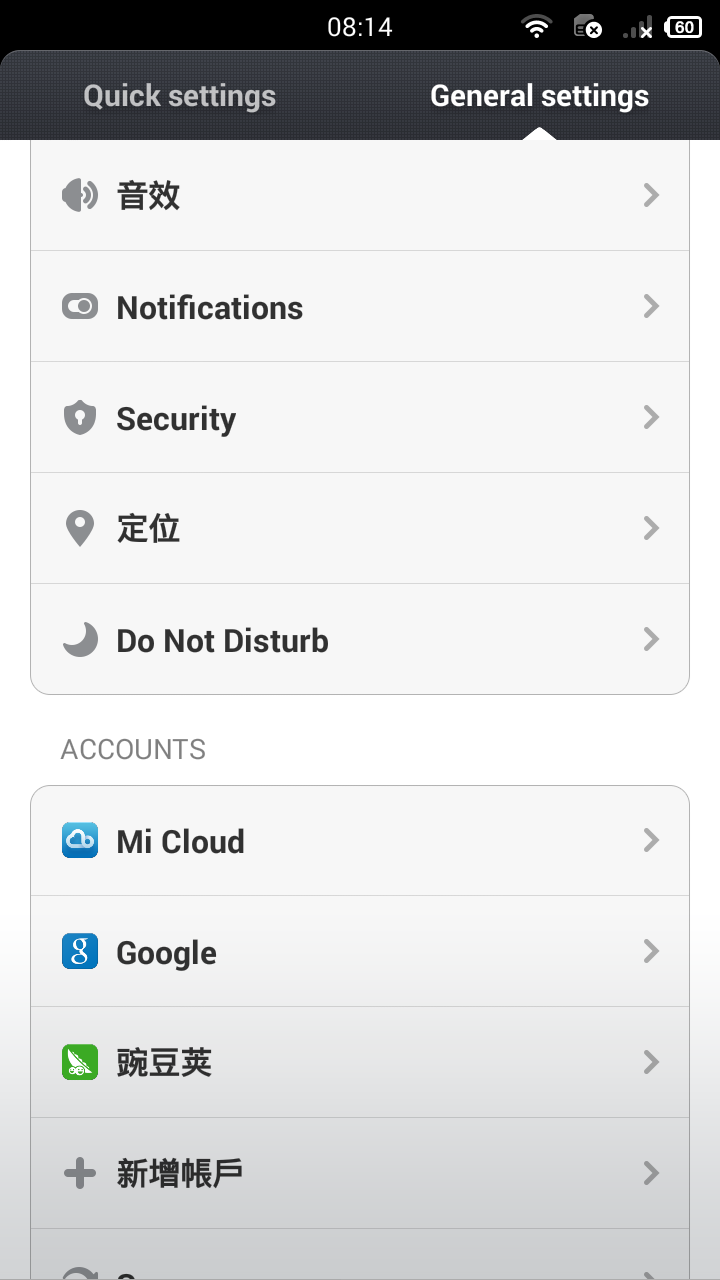Select the General settings tab

(540, 96)
